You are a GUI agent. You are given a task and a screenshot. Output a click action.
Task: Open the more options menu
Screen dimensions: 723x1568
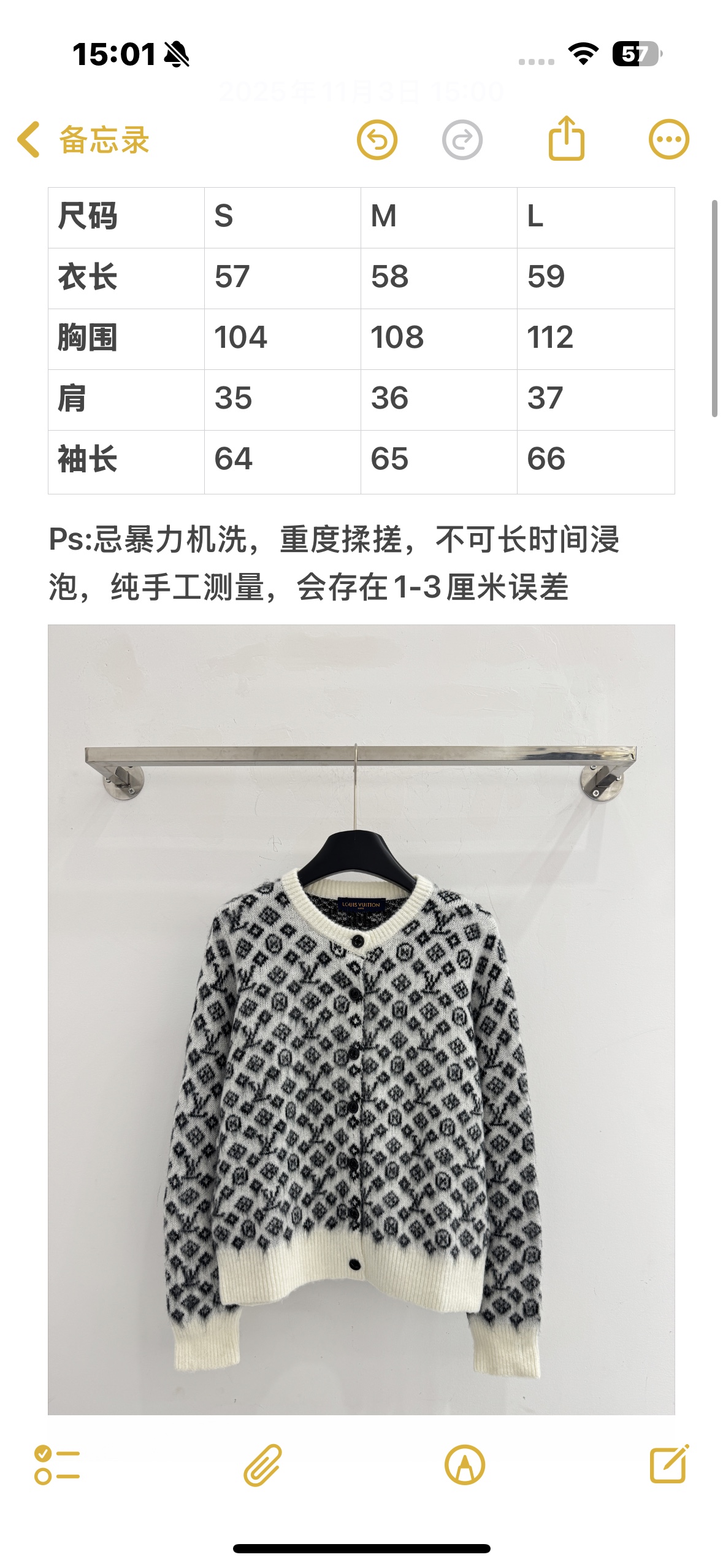(x=669, y=139)
